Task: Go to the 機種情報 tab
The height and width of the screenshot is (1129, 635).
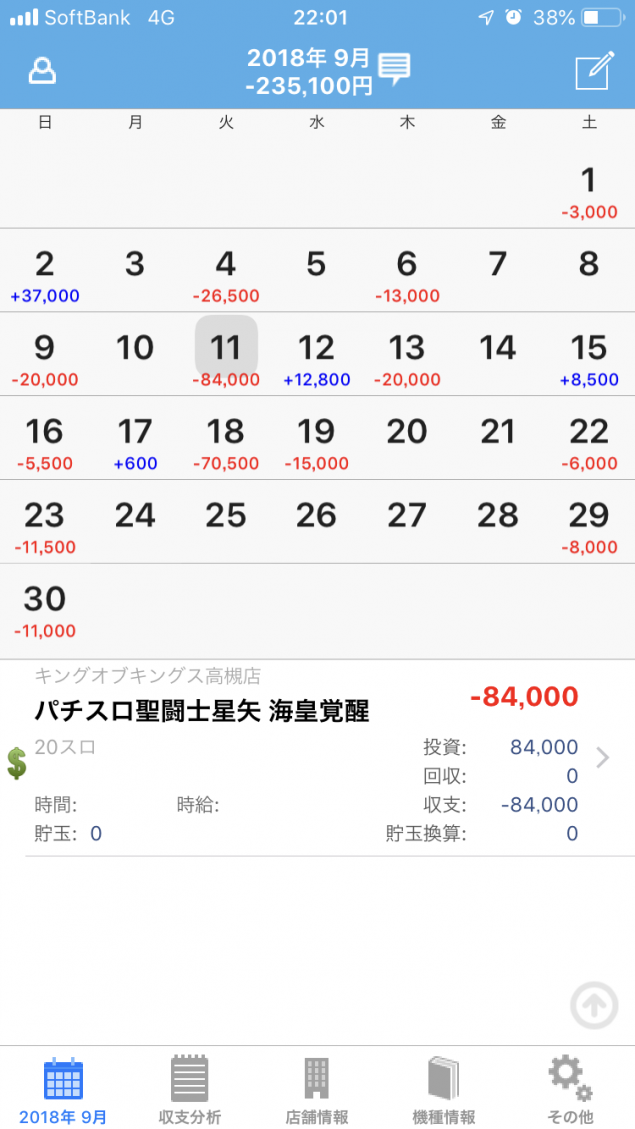Action: [444, 1090]
